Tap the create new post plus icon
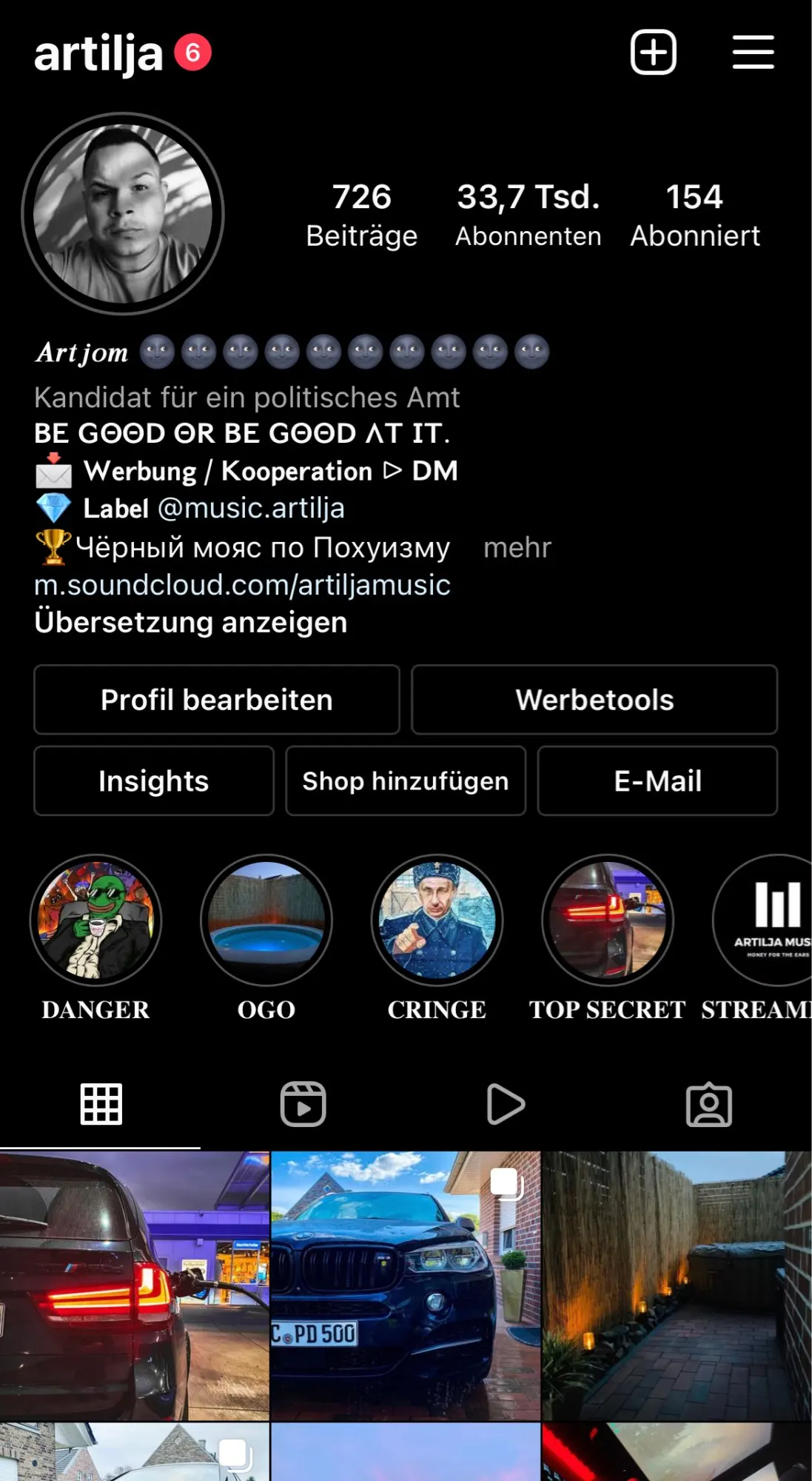812x1481 pixels. pos(653,53)
